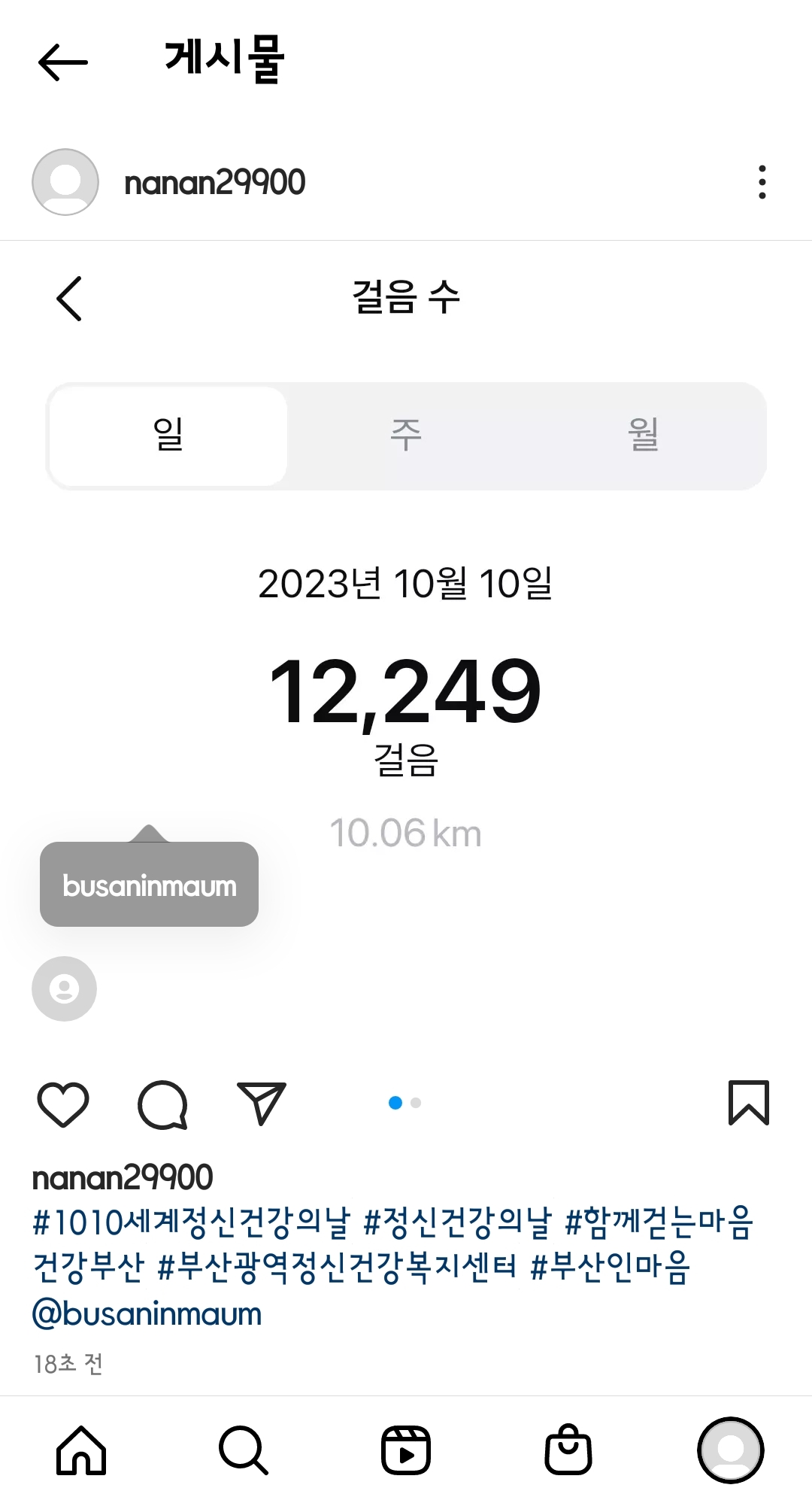Switch to the Reels tab

coord(406,1450)
